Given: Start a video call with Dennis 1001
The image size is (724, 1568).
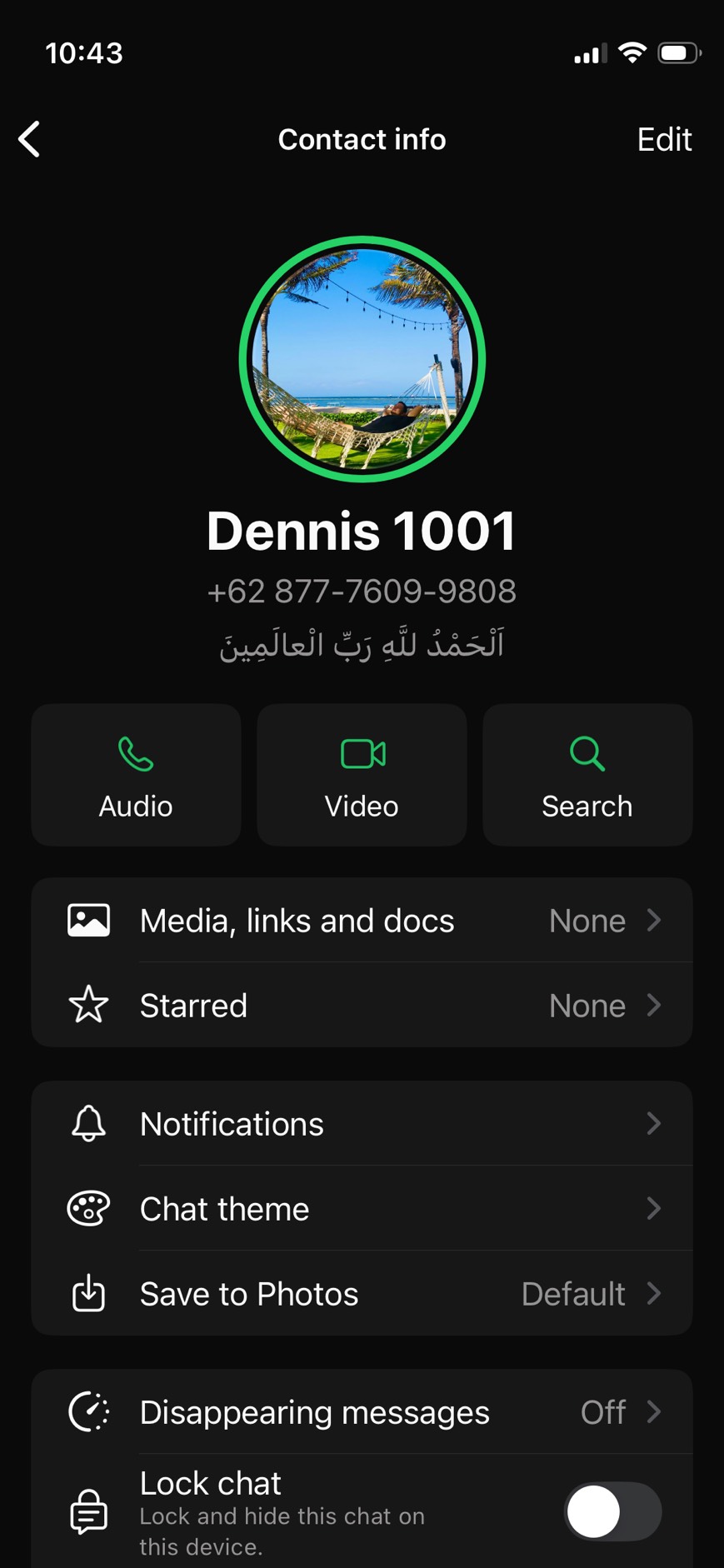Looking at the screenshot, I should (362, 775).
